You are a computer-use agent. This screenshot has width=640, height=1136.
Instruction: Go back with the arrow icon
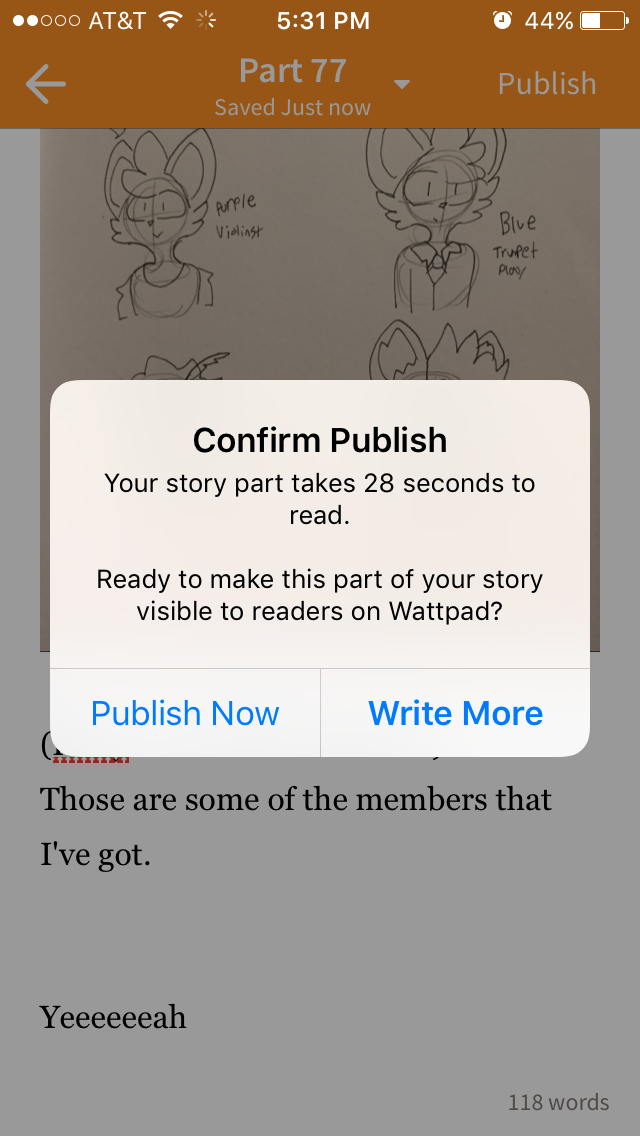coord(46,85)
